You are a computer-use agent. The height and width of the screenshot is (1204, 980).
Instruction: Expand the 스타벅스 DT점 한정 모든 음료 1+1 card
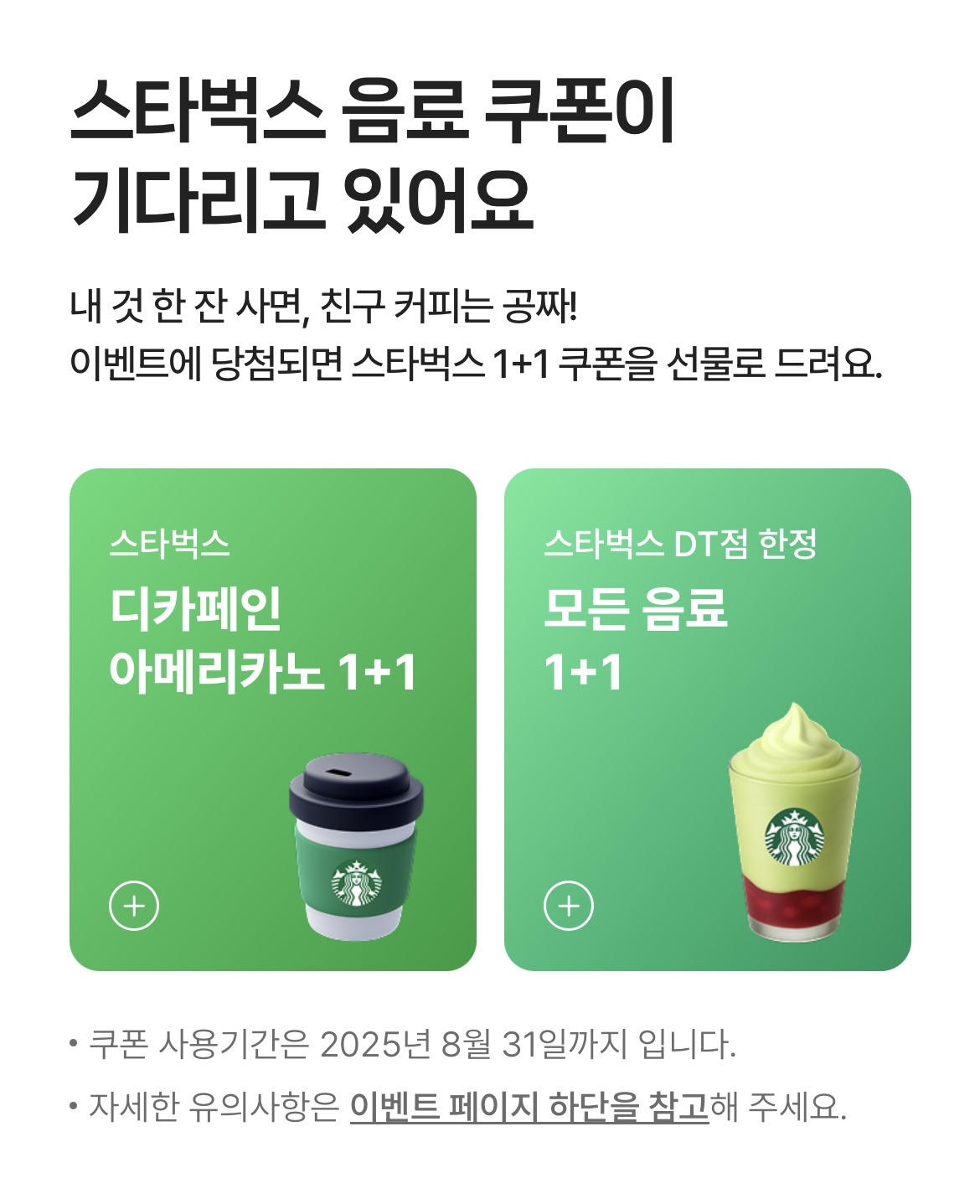point(569,906)
